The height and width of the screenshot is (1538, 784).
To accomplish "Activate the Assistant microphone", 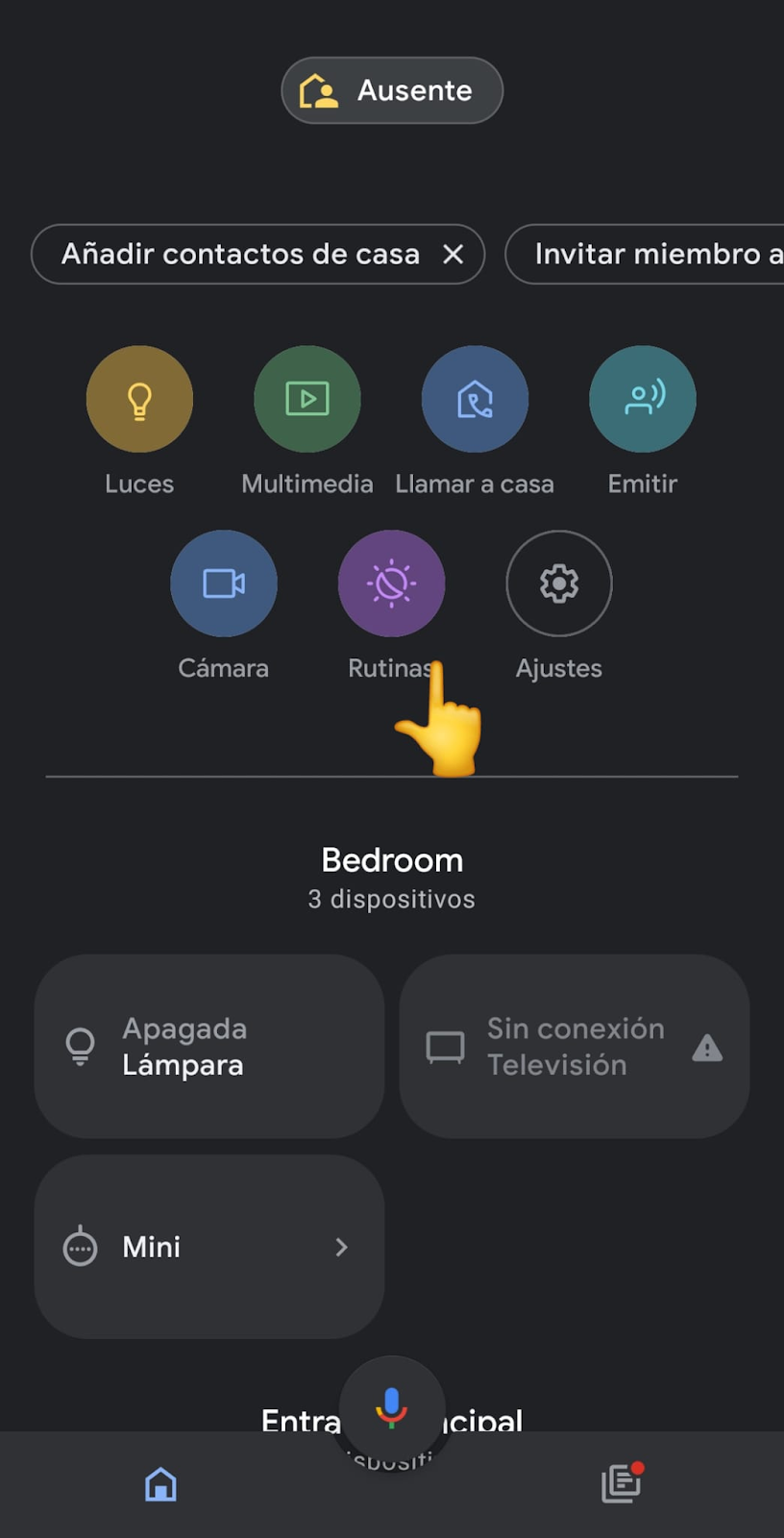I will pos(392,1407).
